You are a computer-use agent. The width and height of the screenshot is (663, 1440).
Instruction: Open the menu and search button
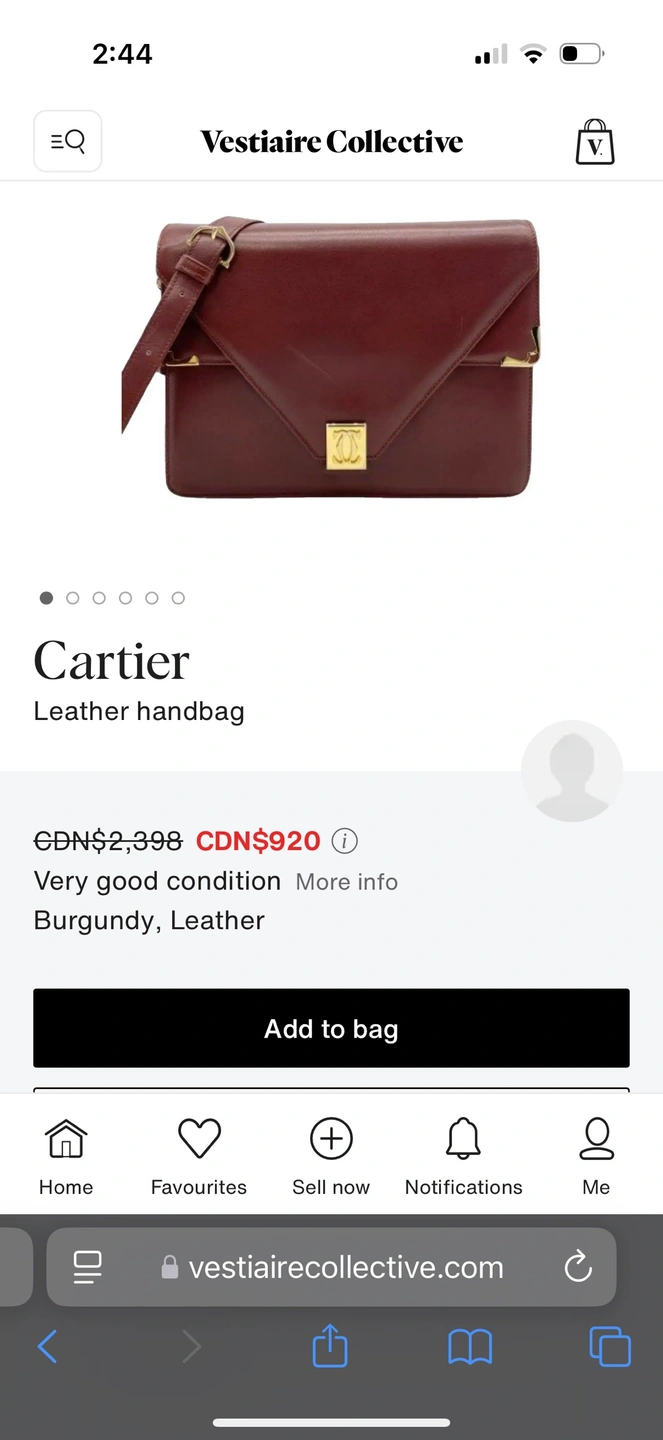click(x=68, y=141)
